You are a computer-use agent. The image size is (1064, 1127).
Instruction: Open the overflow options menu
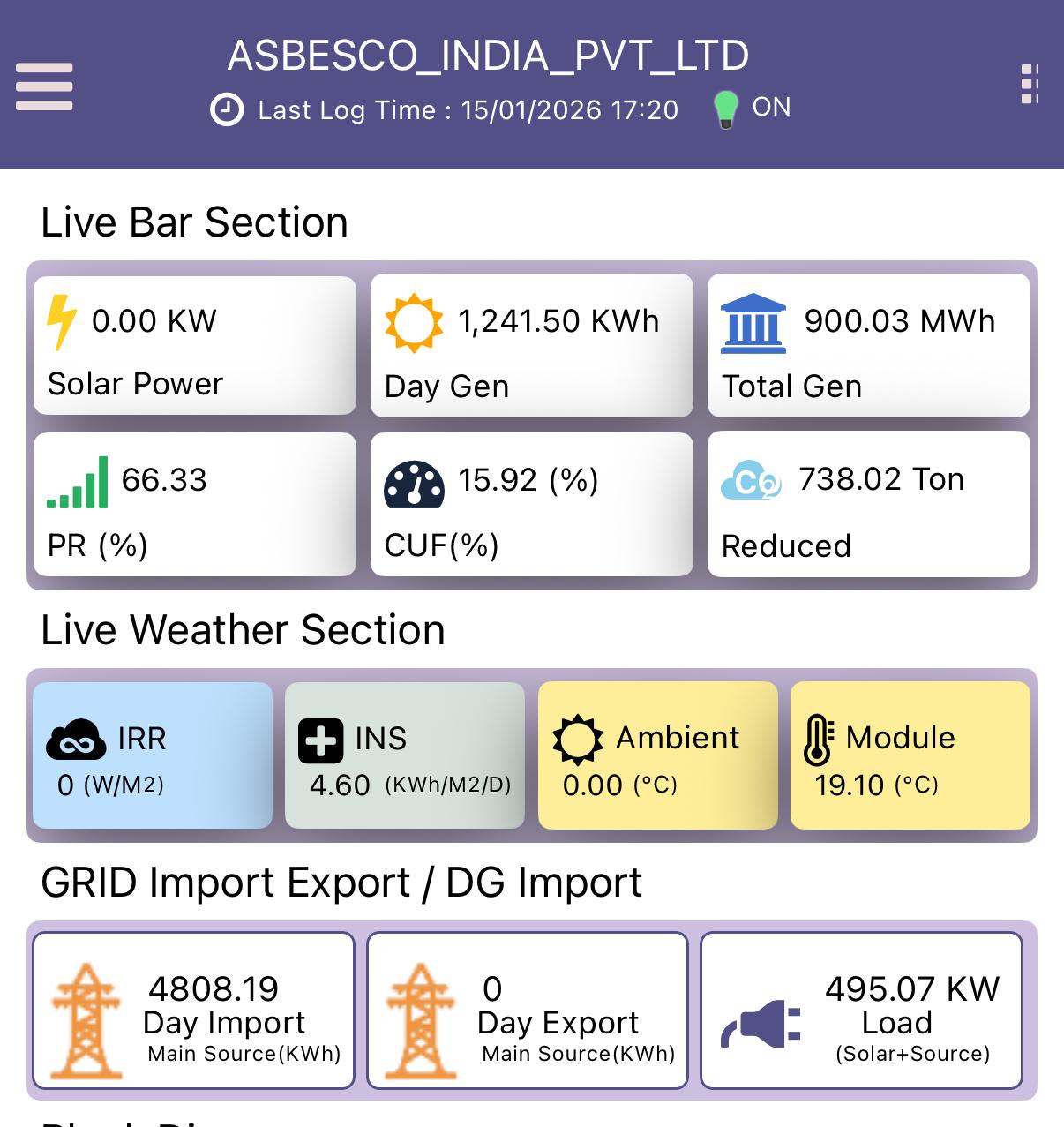(1028, 85)
